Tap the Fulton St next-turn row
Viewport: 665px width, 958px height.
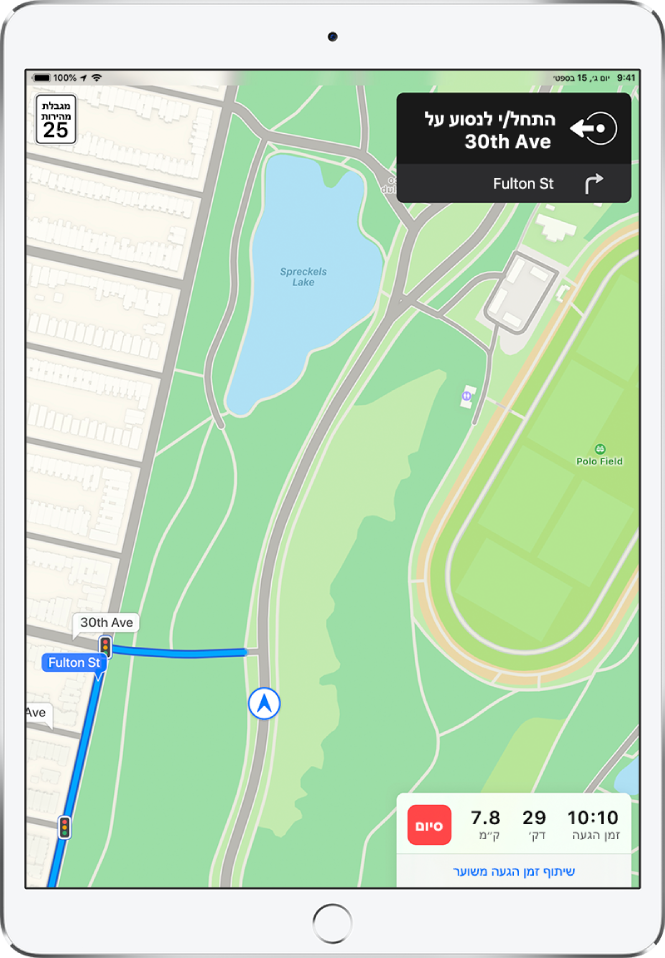click(x=513, y=184)
